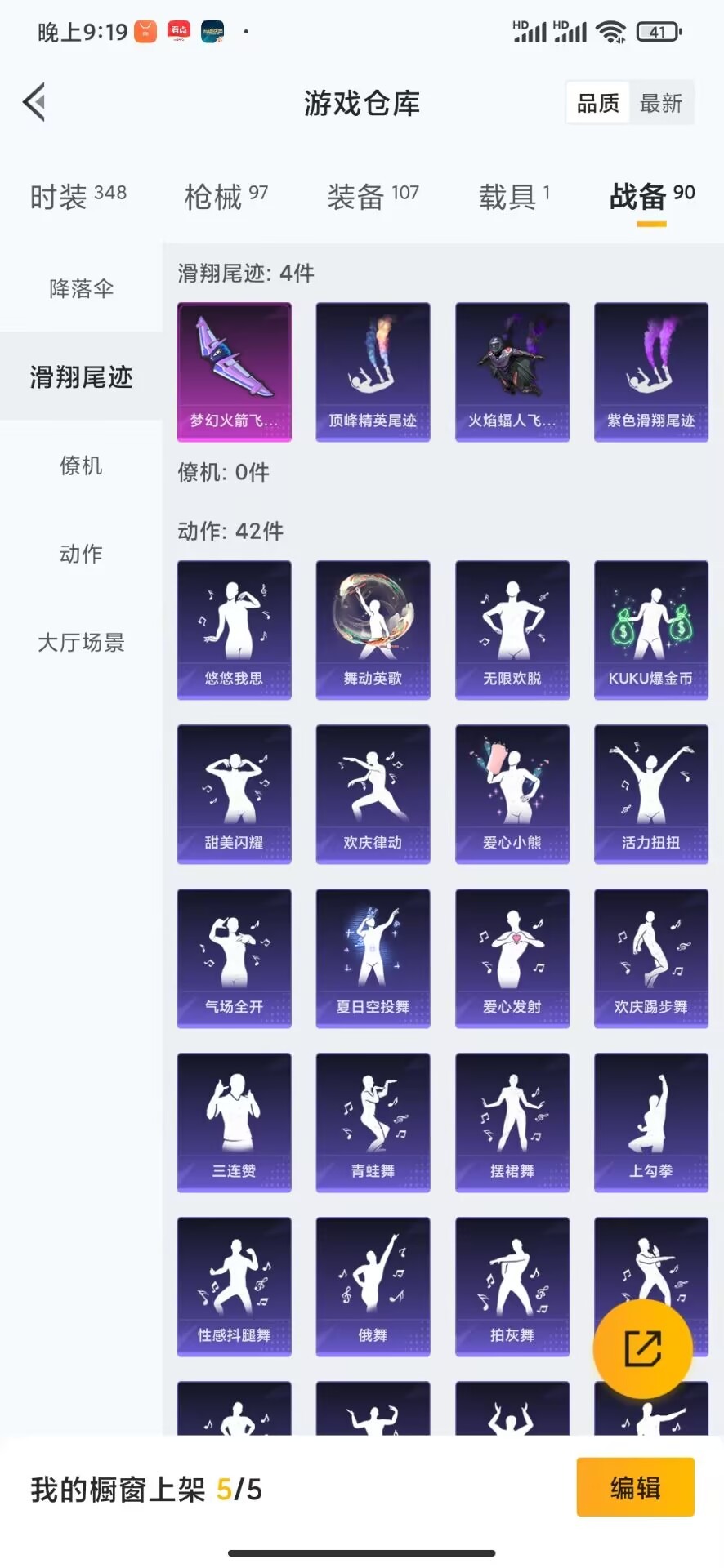The height and width of the screenshot is (1568, 724).
Task: Sort items by 最新
Action: 661,103
